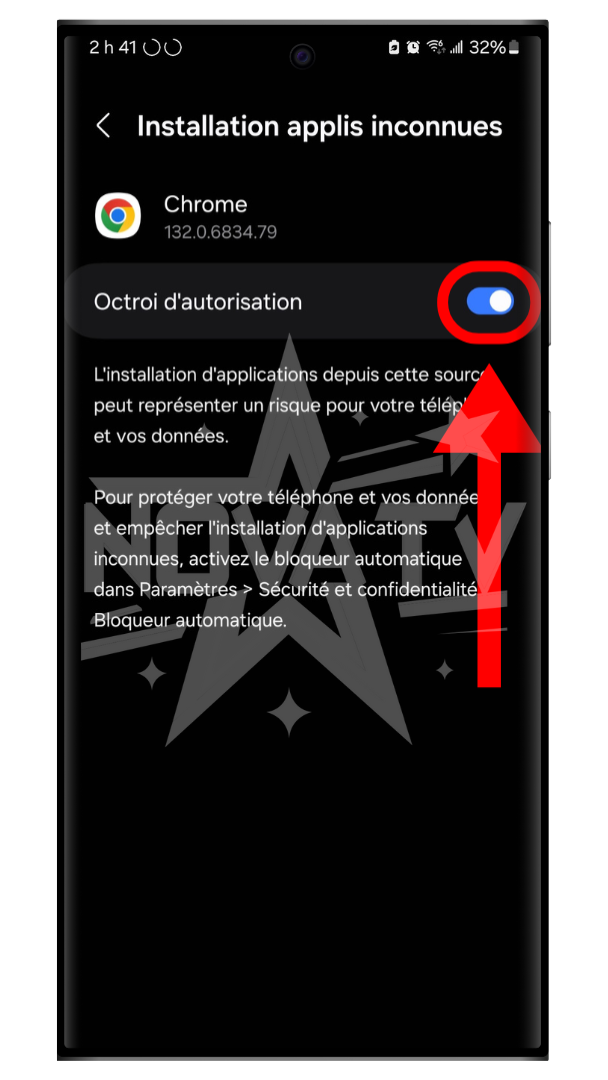Disable the Octroi d'autorisation switch
This screenshot has width=608, height=1080.
coord(490,301)
